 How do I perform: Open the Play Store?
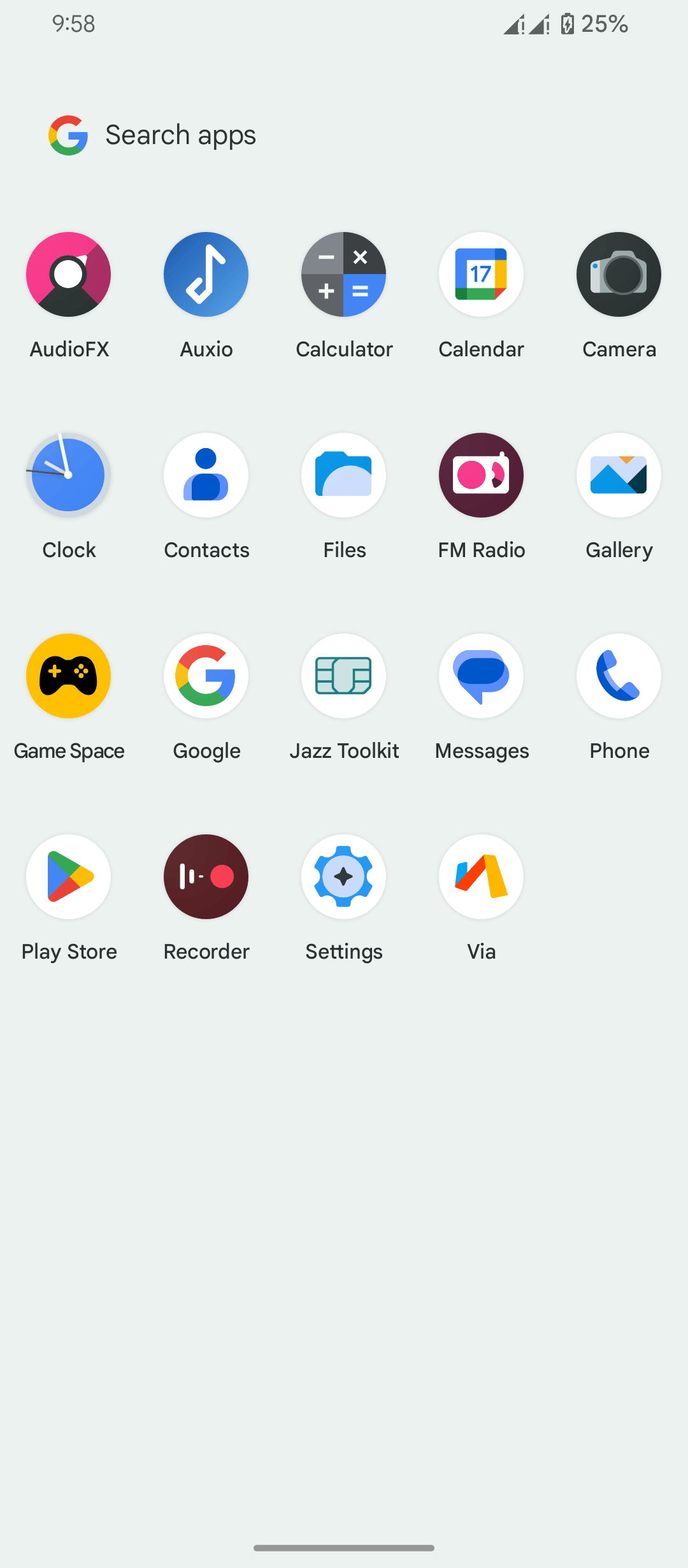coord(69,877)
